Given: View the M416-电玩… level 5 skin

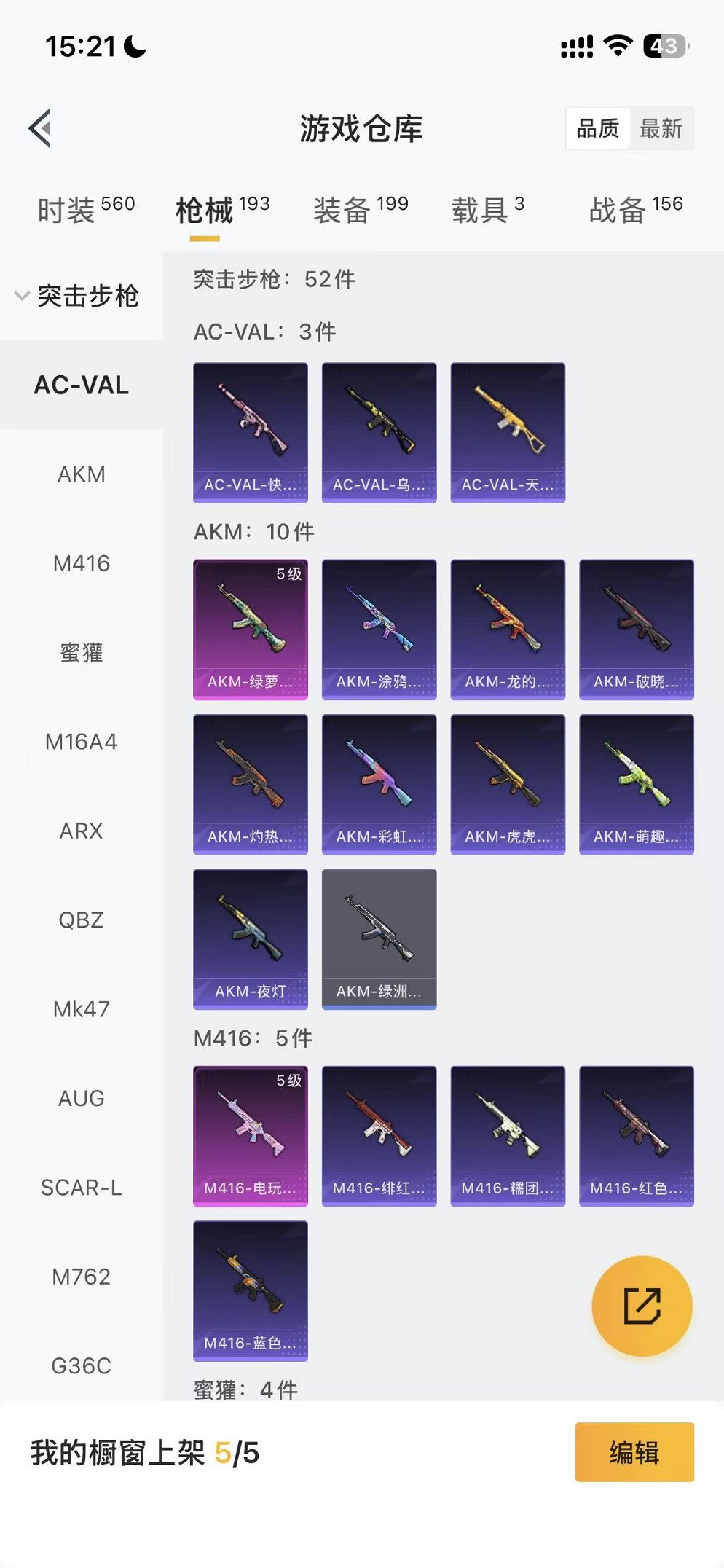Looking at the screenshot, I should coord(251,1136).
